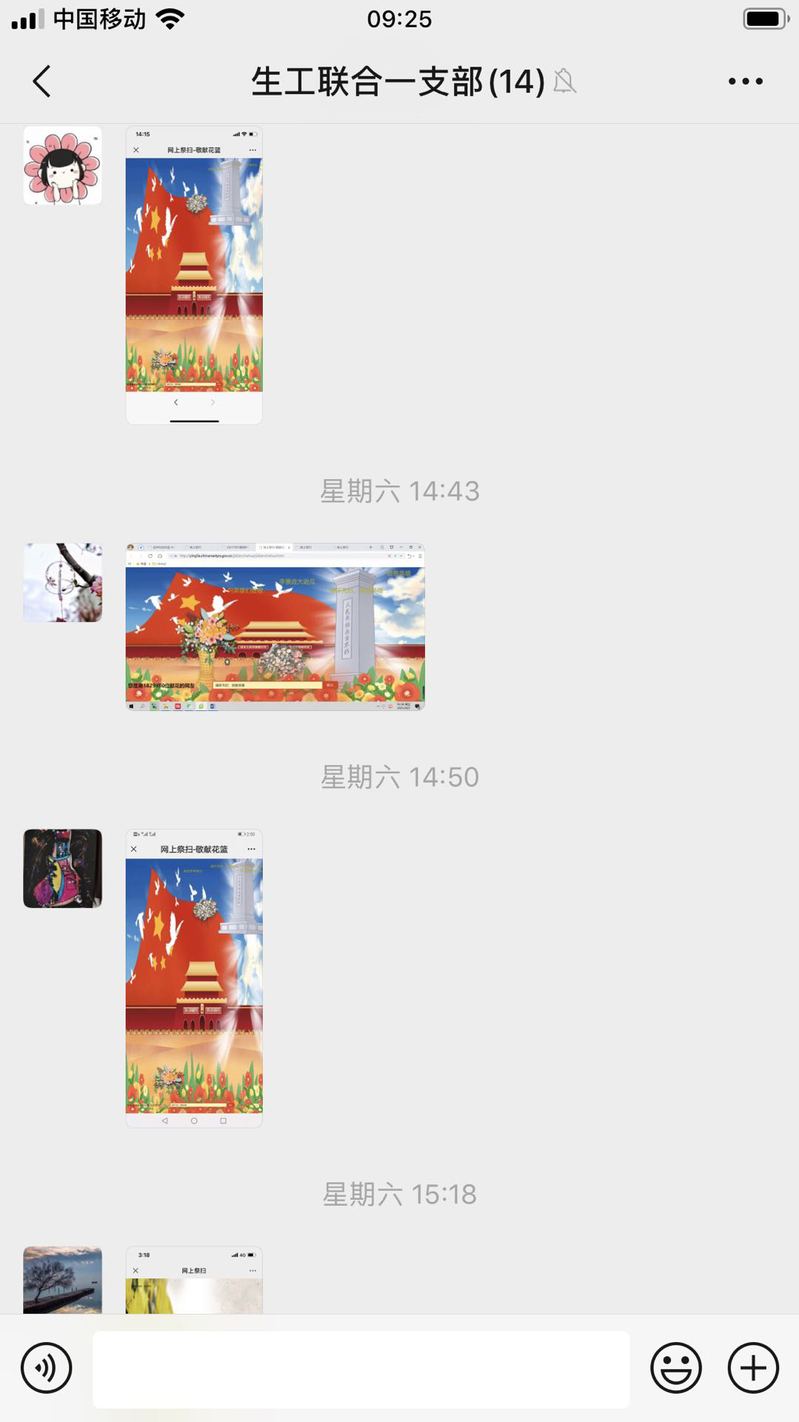The height and width of the screenshot is (1422, 799).
Task: Open the plus attachments menu
Action: coord(752,1367)
